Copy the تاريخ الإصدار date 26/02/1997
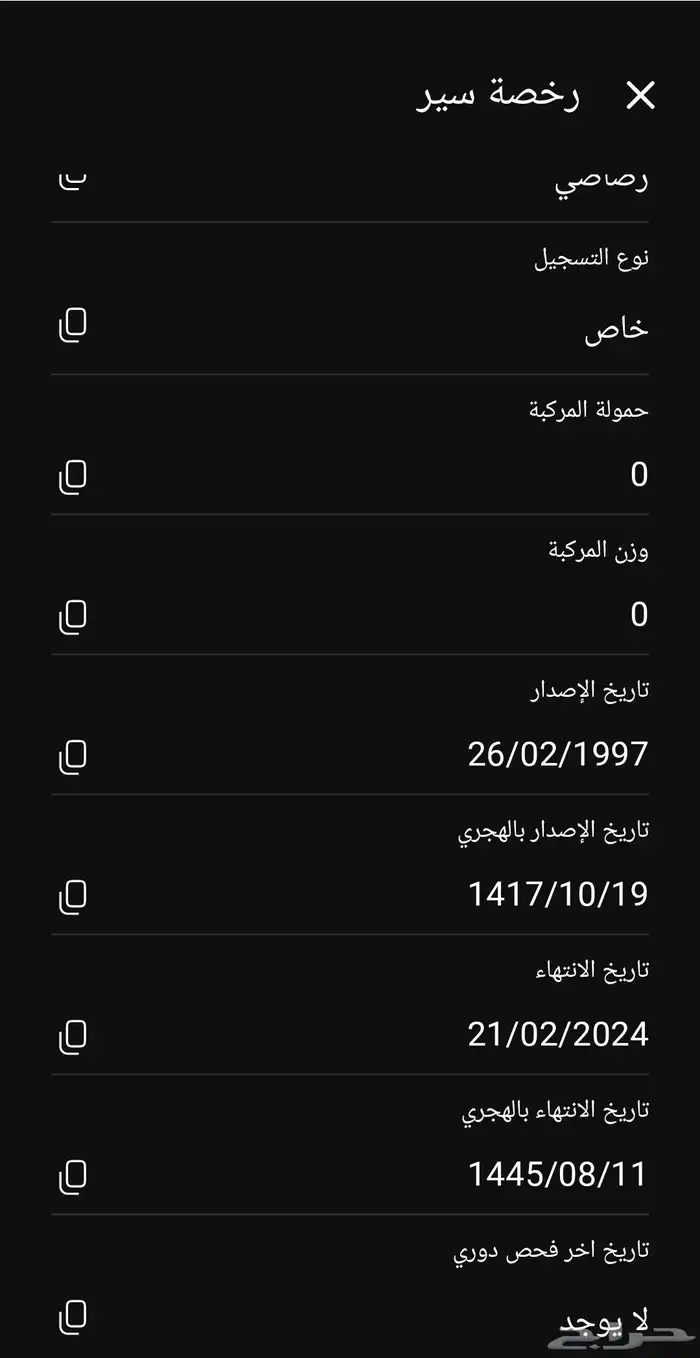The image size is (700, 1358). click(73, 756)
